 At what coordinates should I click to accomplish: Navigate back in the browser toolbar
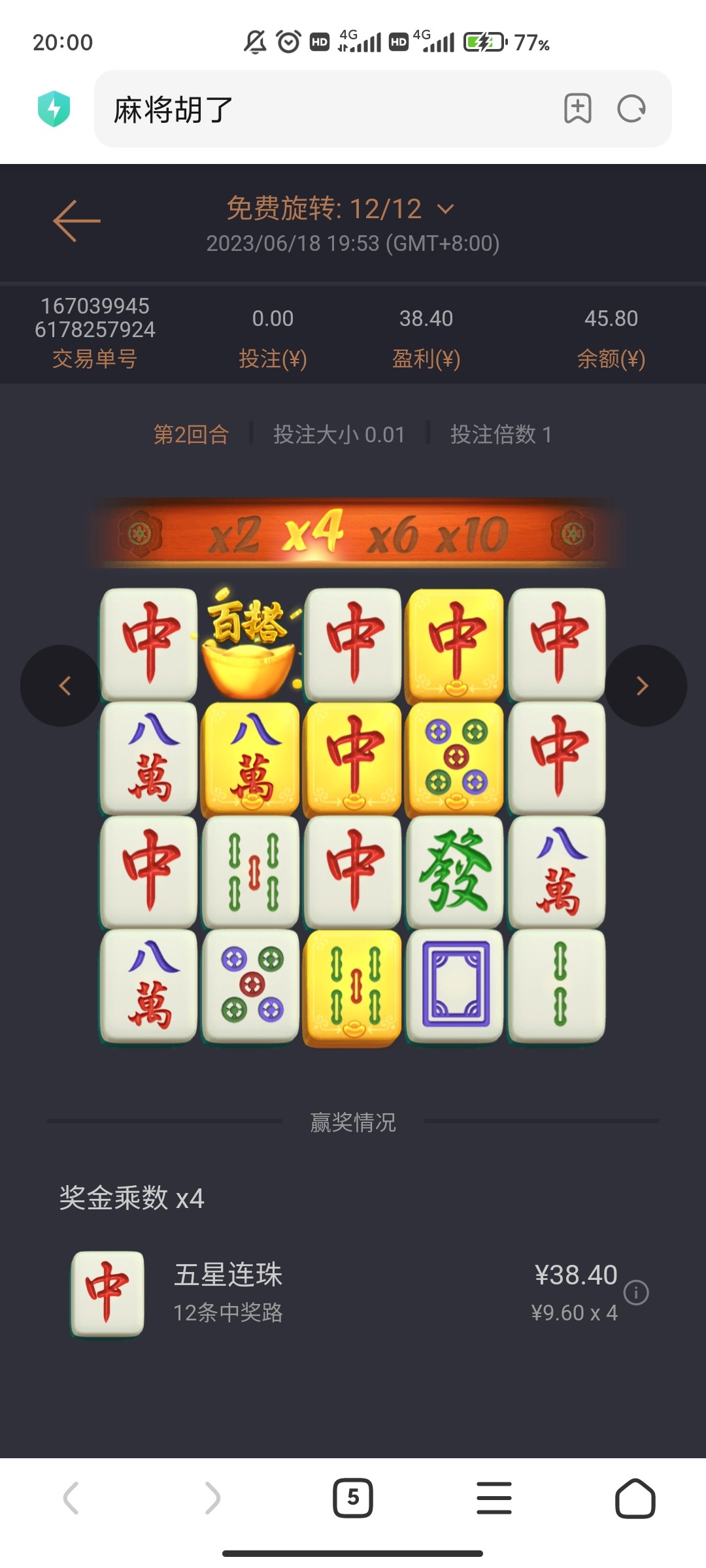point(71,1497)
